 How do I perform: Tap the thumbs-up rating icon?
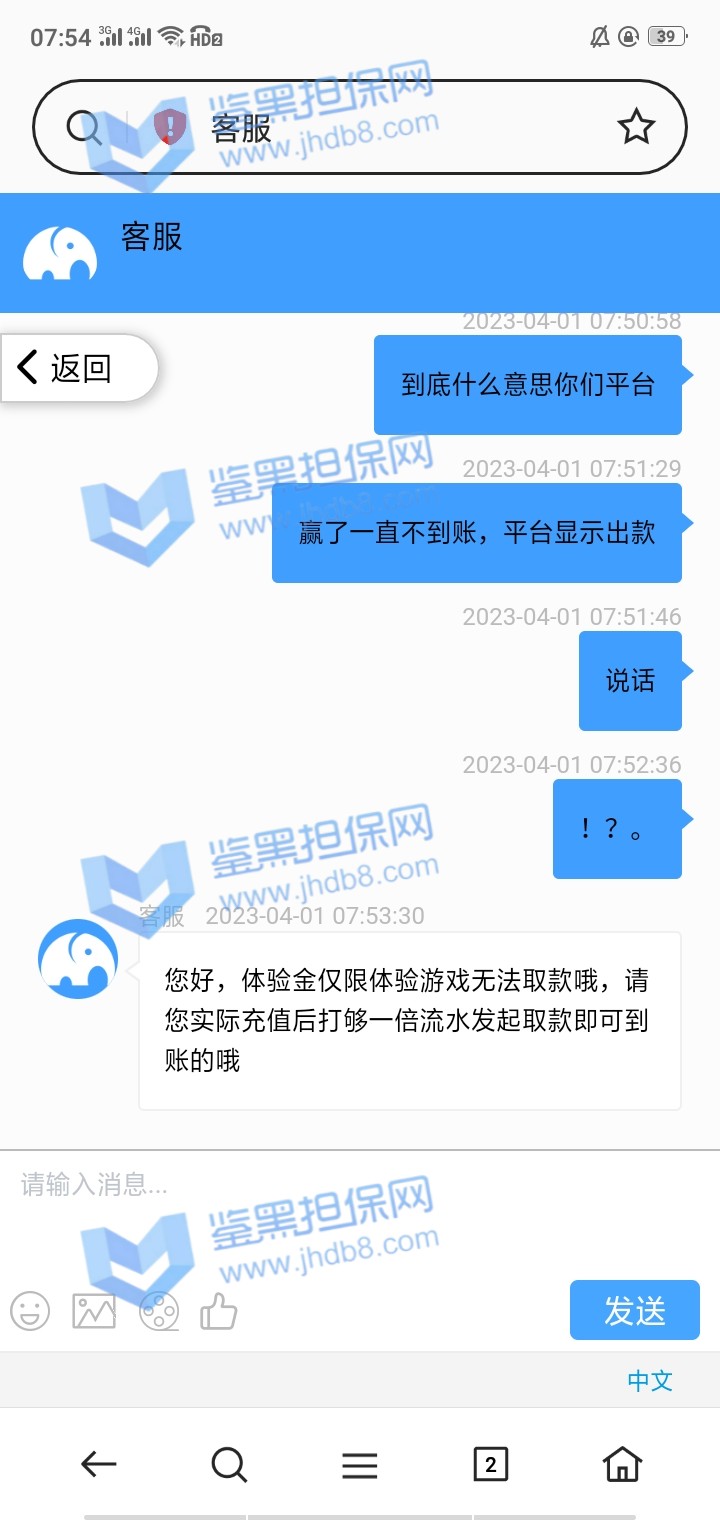[219, 1311]
